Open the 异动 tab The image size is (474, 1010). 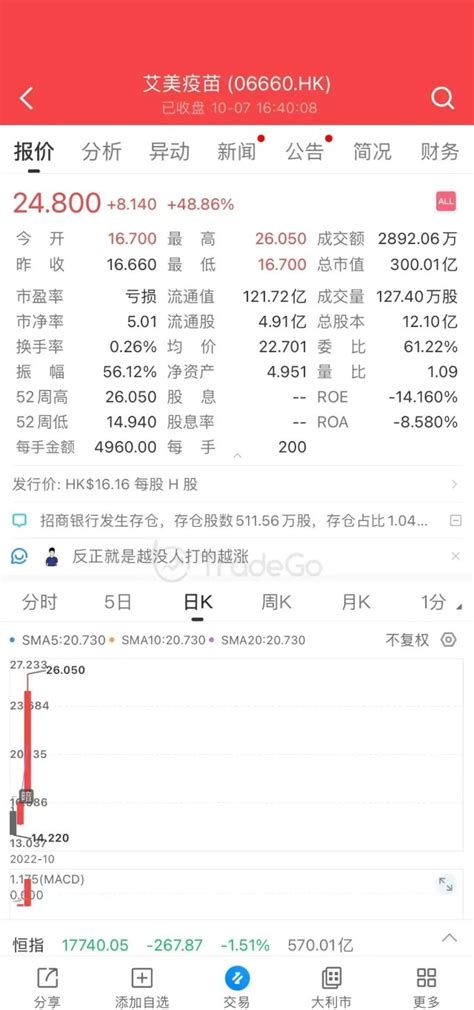[169, 151]
